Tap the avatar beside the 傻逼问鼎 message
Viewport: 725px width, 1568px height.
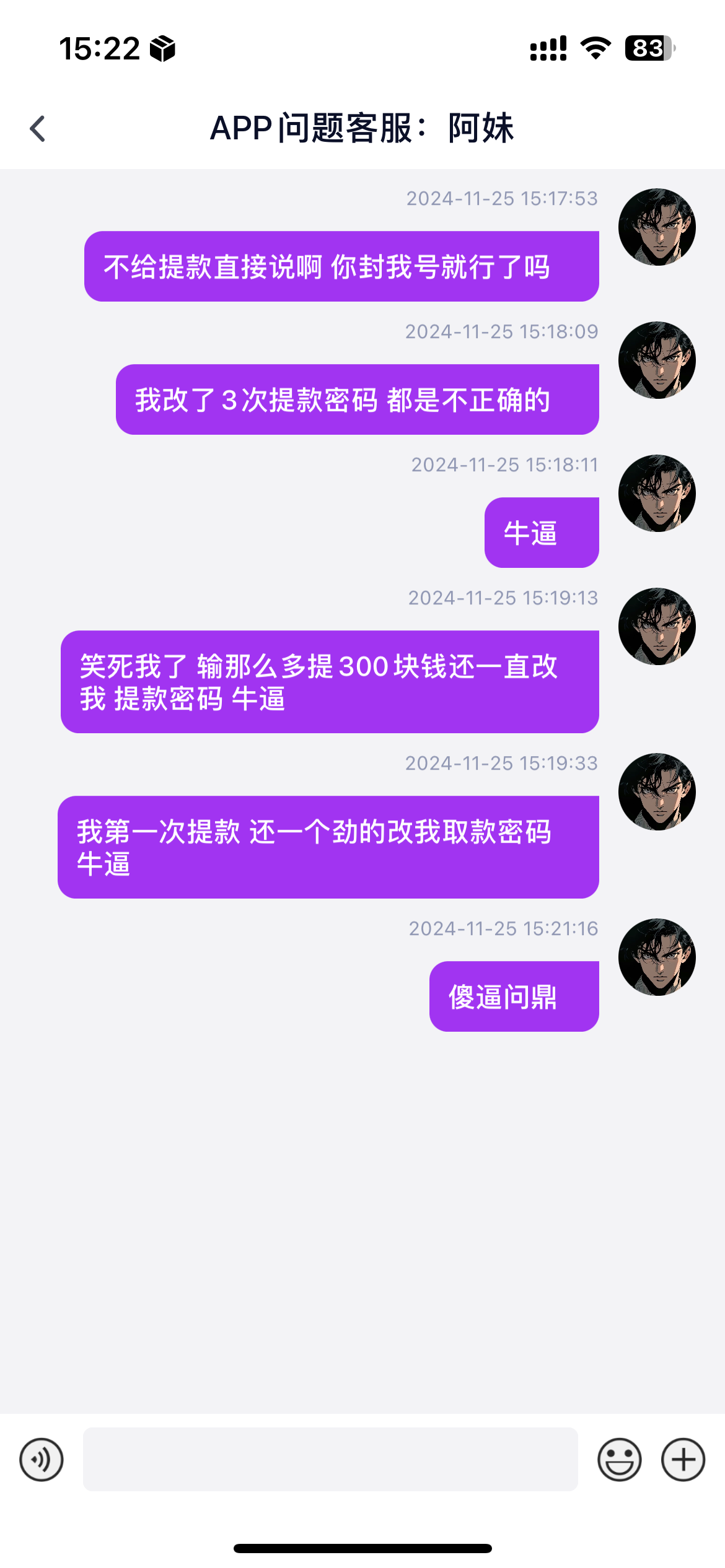[657, 957]
